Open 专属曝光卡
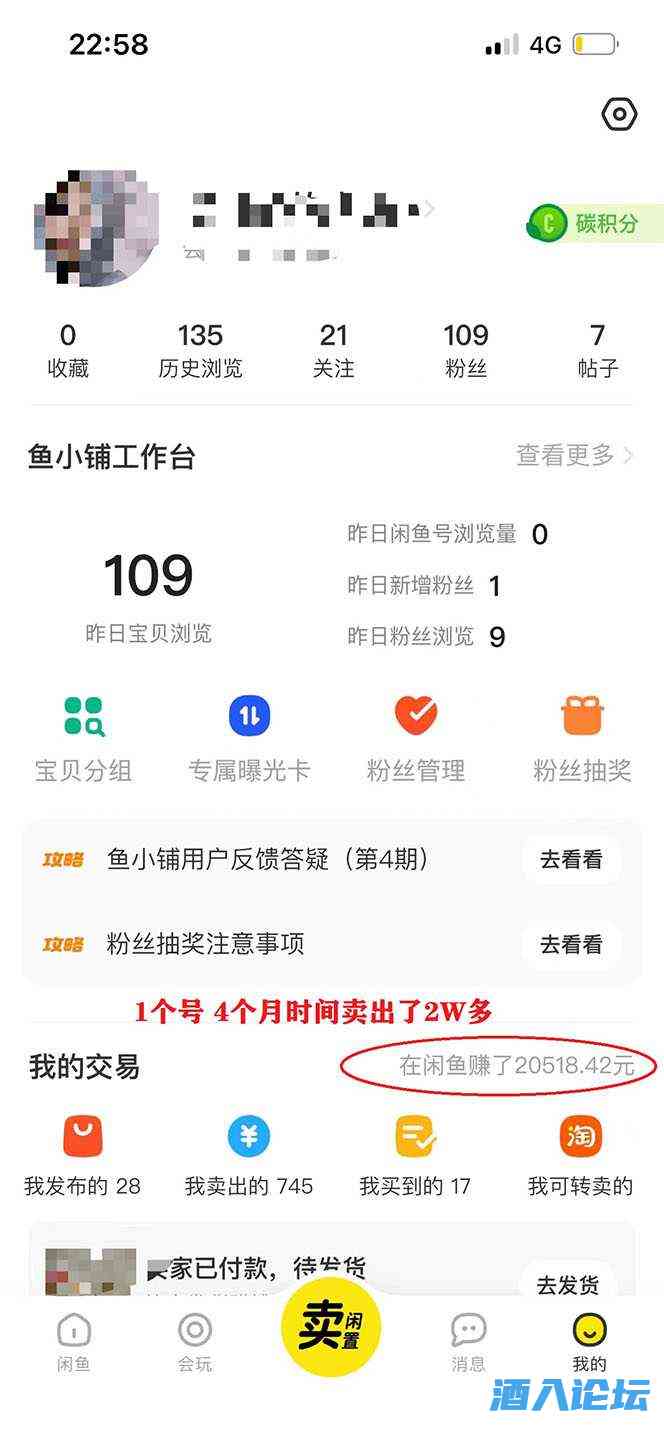Image resolution: width=664 pixels, height=1437 pixels. 249,738
